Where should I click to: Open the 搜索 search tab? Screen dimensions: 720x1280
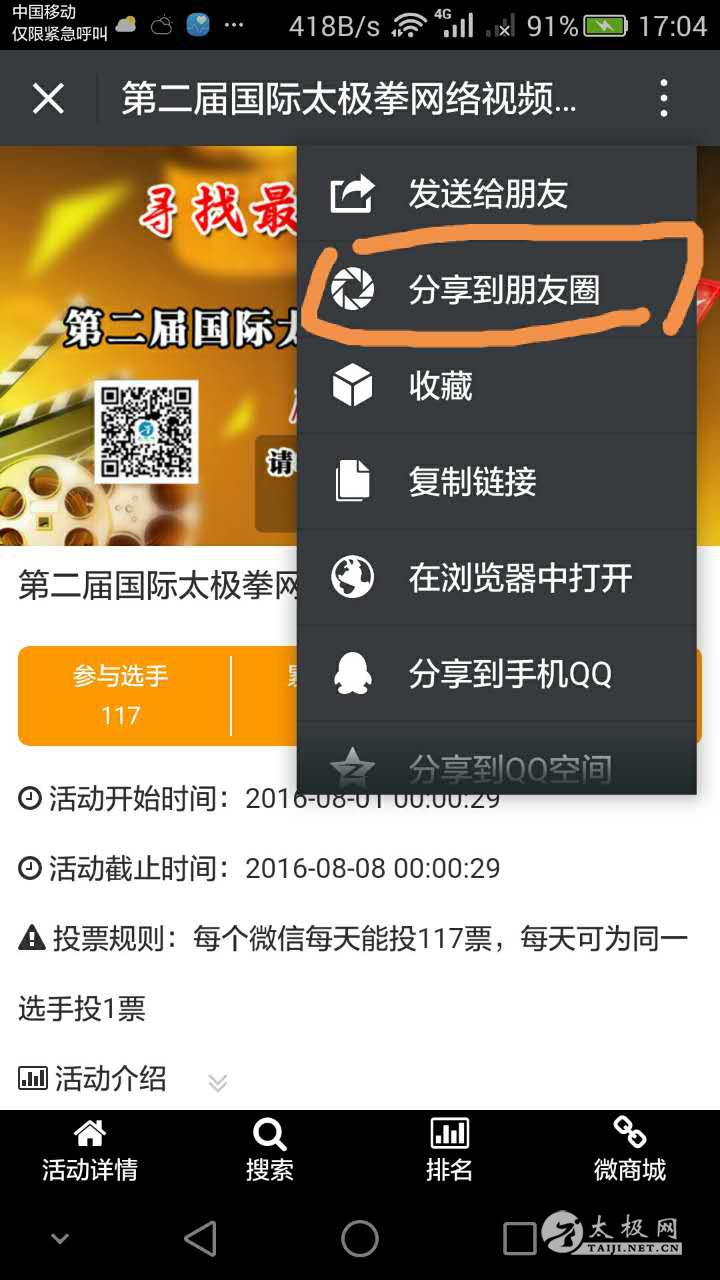pos(270,1150)
